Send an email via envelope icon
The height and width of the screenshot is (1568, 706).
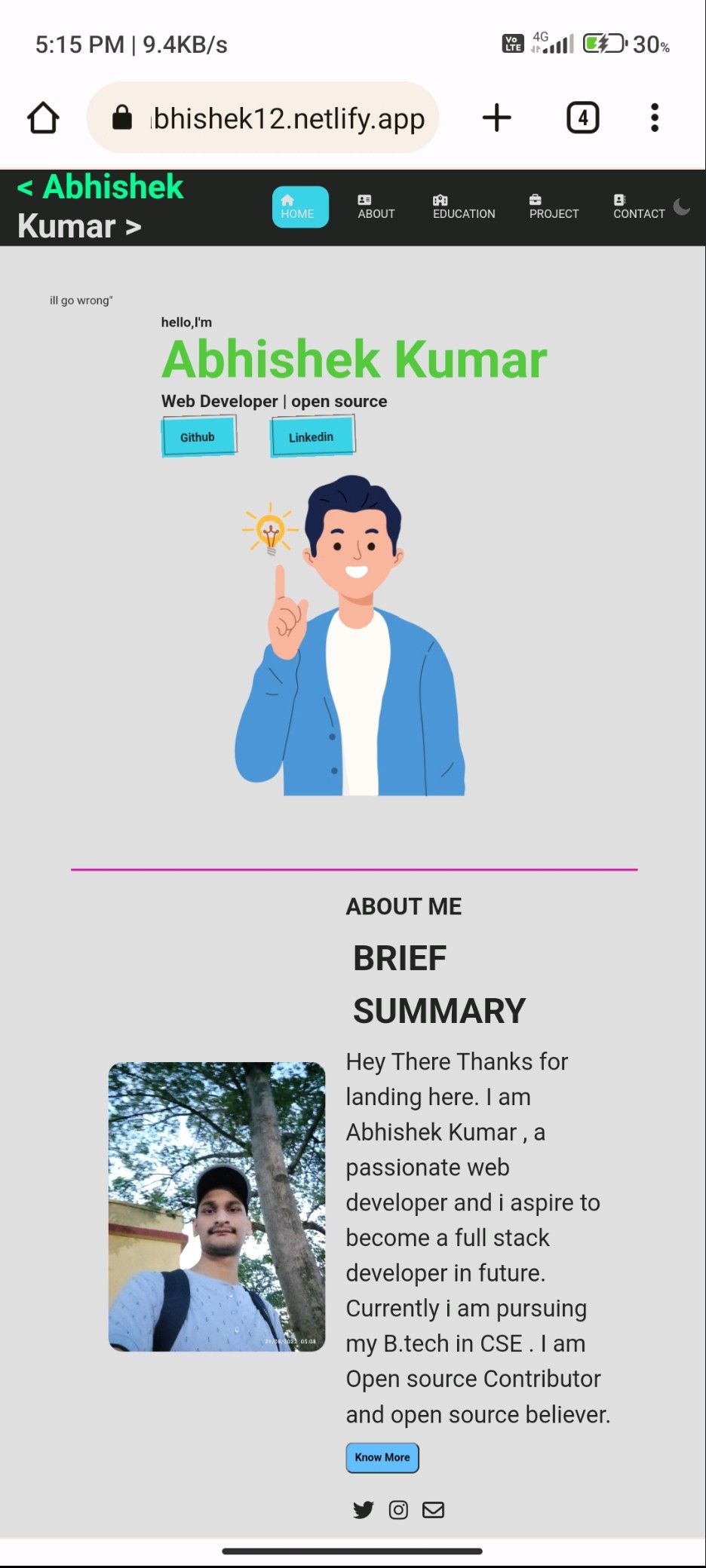coord(433,1509)
